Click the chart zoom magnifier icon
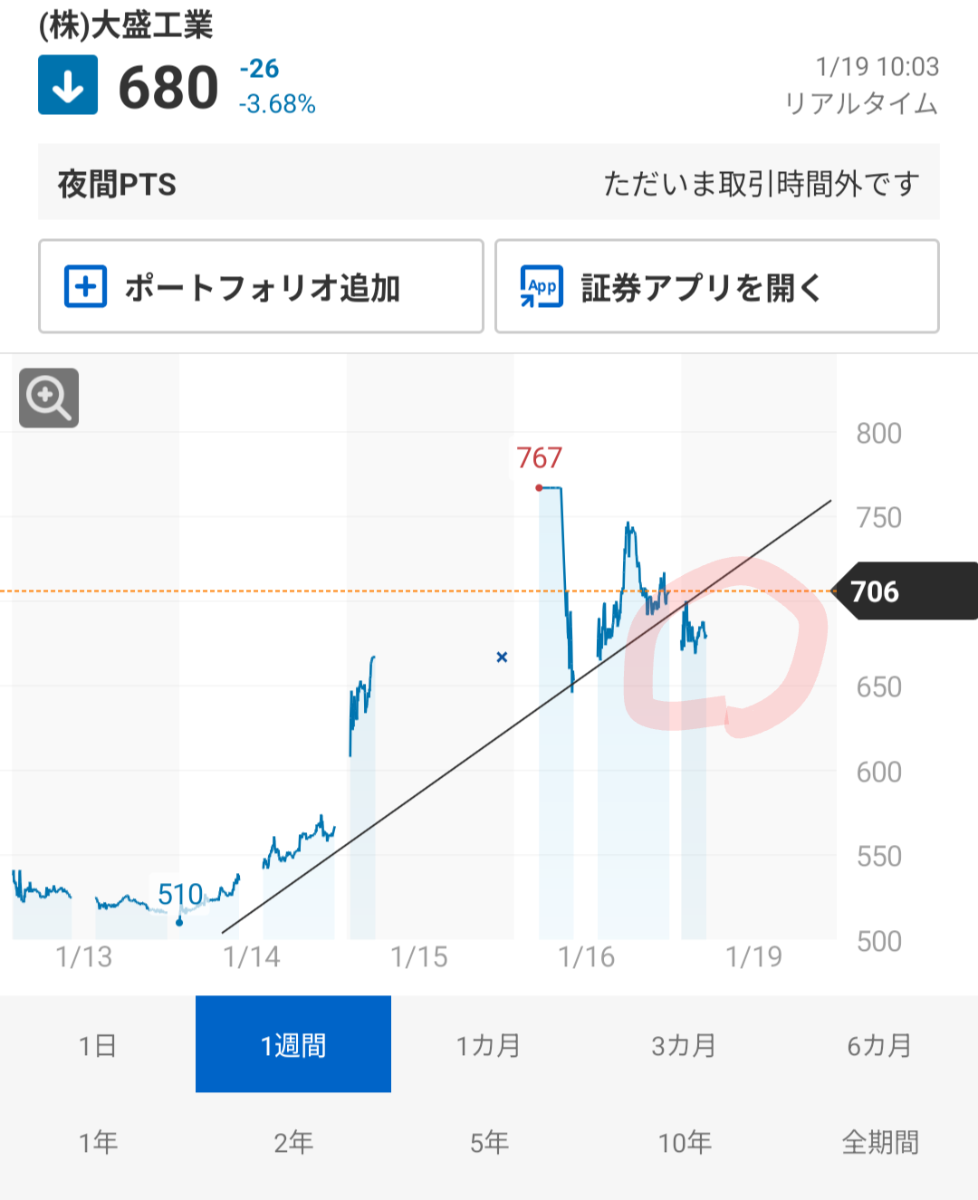The width and height of the screenshot is (978, 1200). [48, 399]
